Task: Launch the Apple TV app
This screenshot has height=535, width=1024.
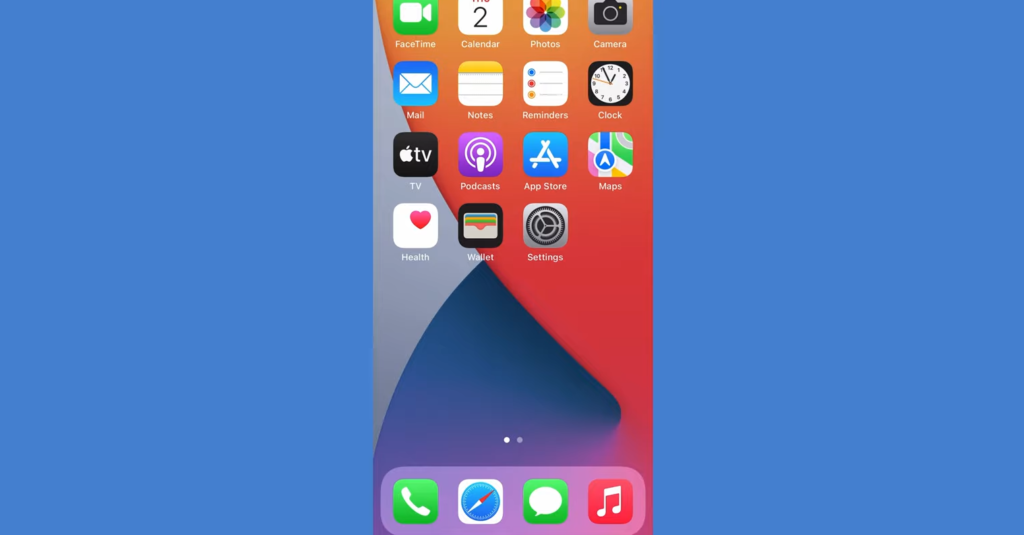Action: (x=415, y=155)
